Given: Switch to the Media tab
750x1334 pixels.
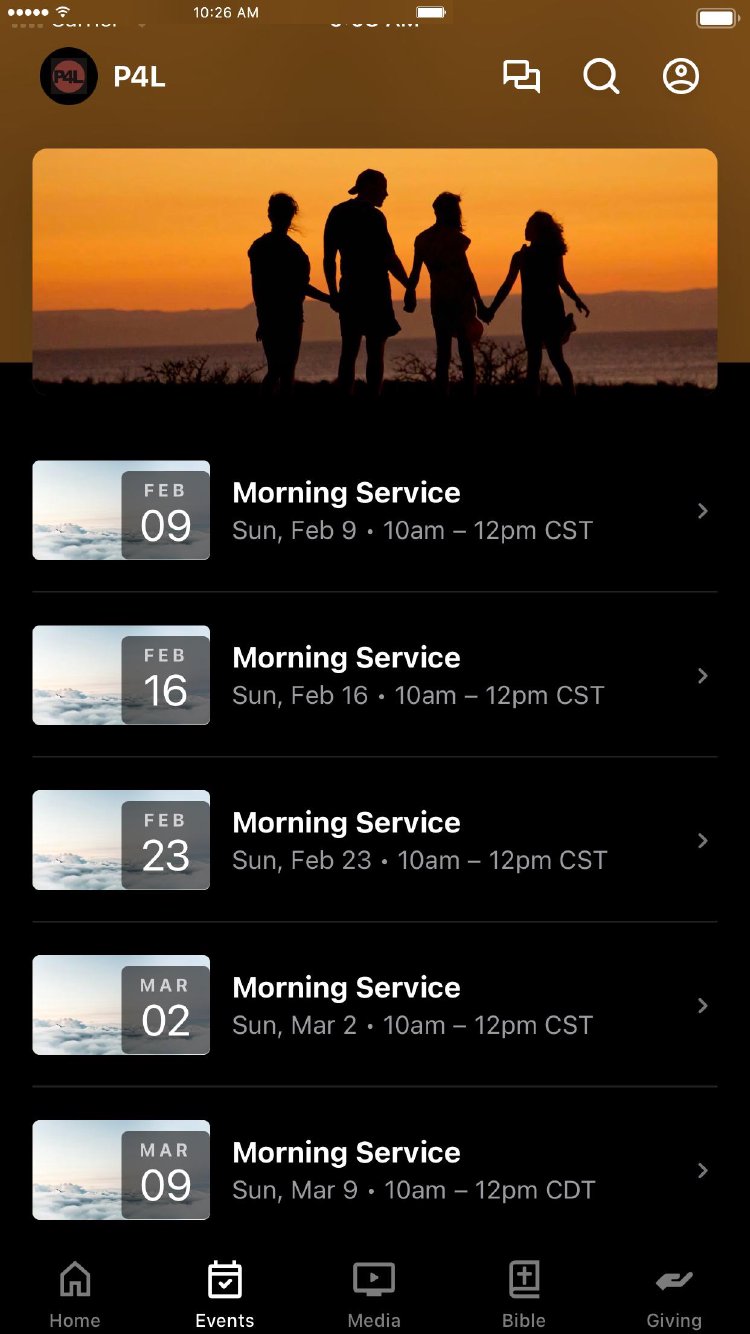Looking at the screenshot, I should click(x=374, y=1294).
